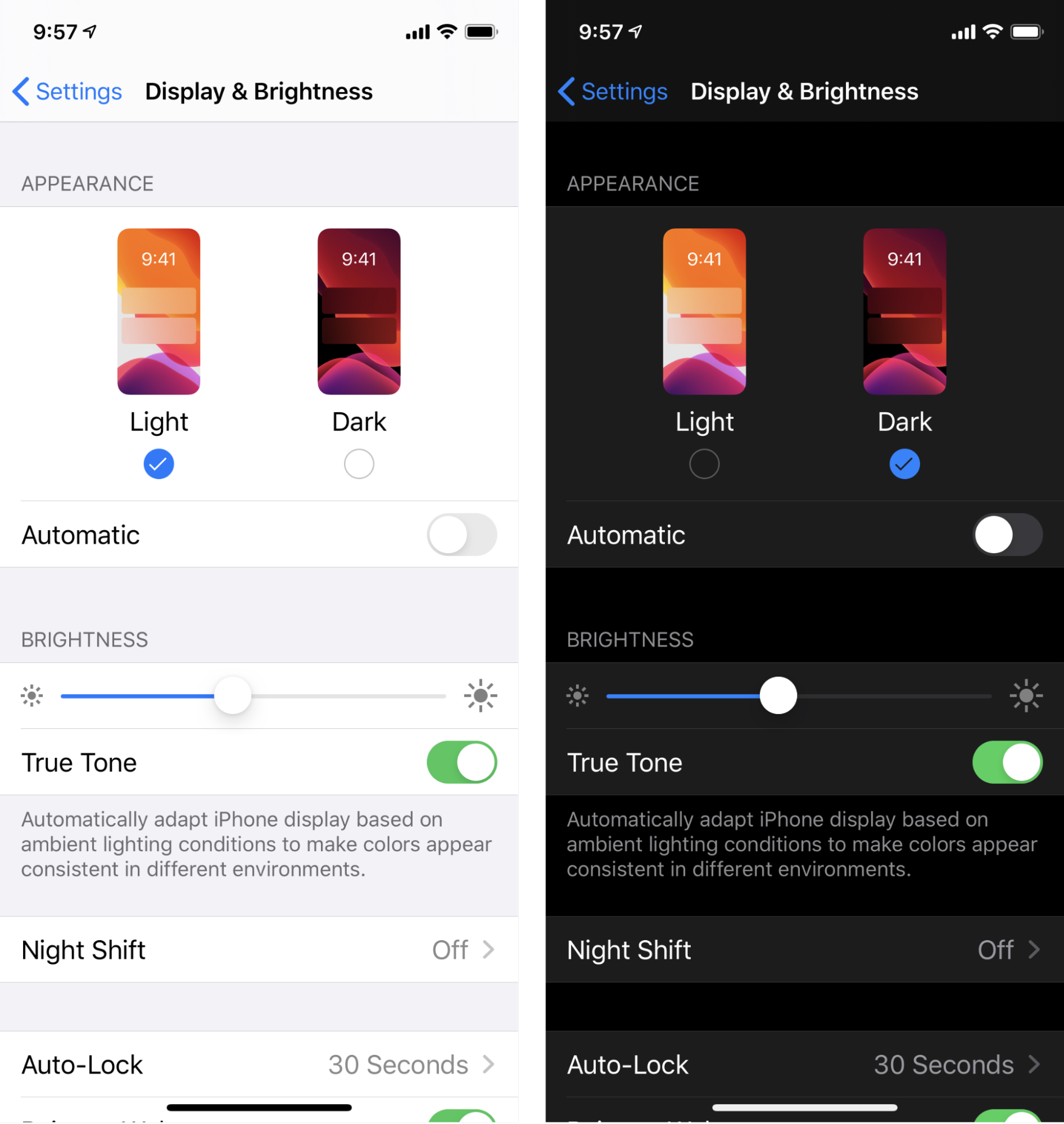The width and height of the screenshot is (1064, 1124).
Task: Tap the brightness slider on the dark screen
Action: coord(777,696)
